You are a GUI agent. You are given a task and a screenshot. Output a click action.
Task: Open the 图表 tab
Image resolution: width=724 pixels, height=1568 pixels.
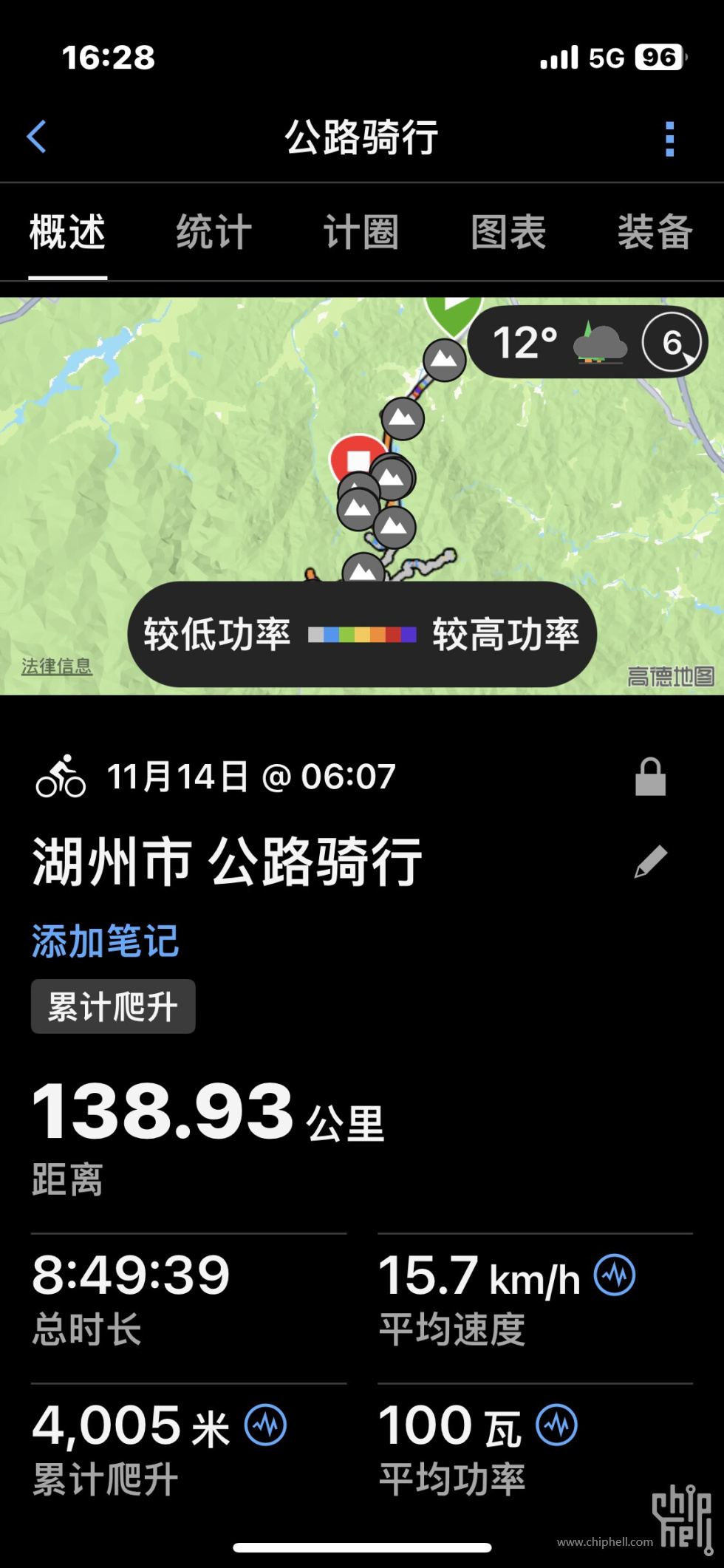(508, 233)
